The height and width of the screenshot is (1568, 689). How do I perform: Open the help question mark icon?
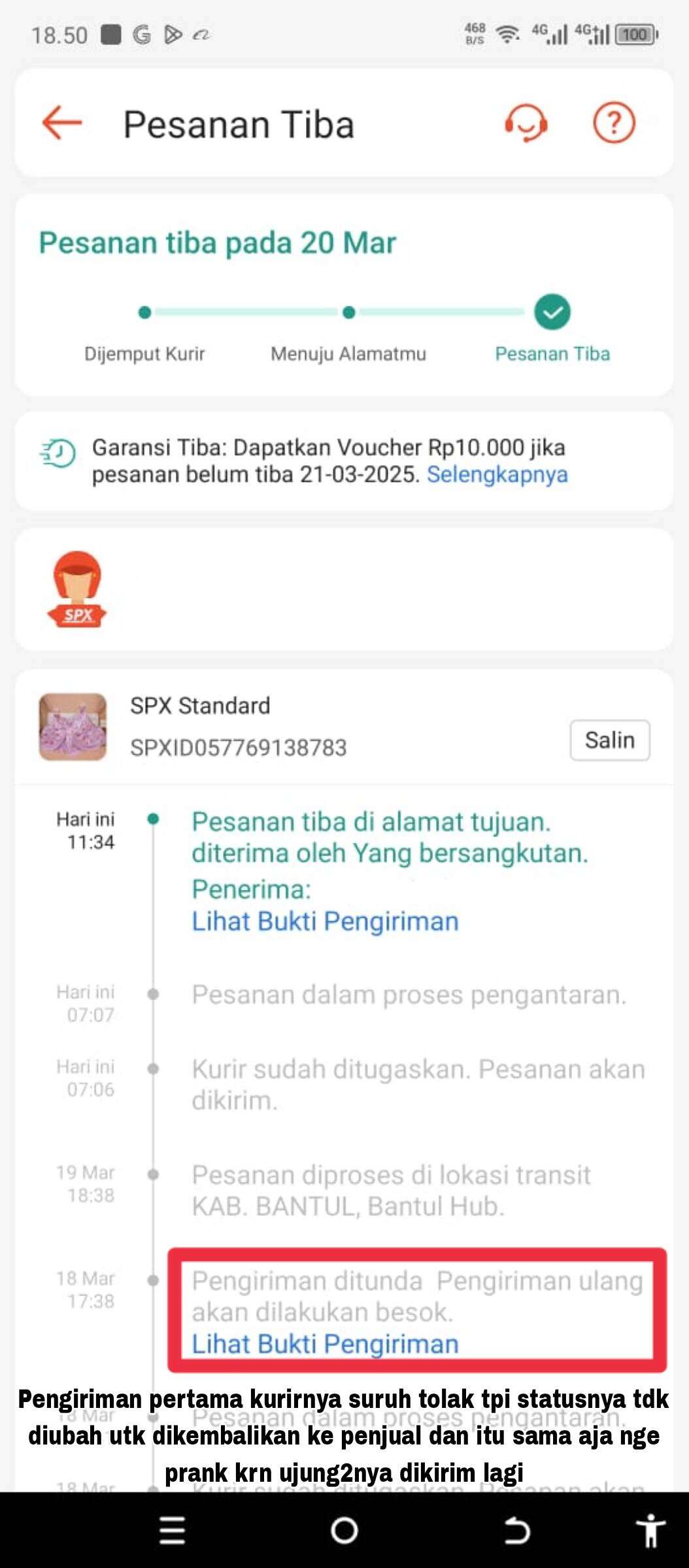614,123
